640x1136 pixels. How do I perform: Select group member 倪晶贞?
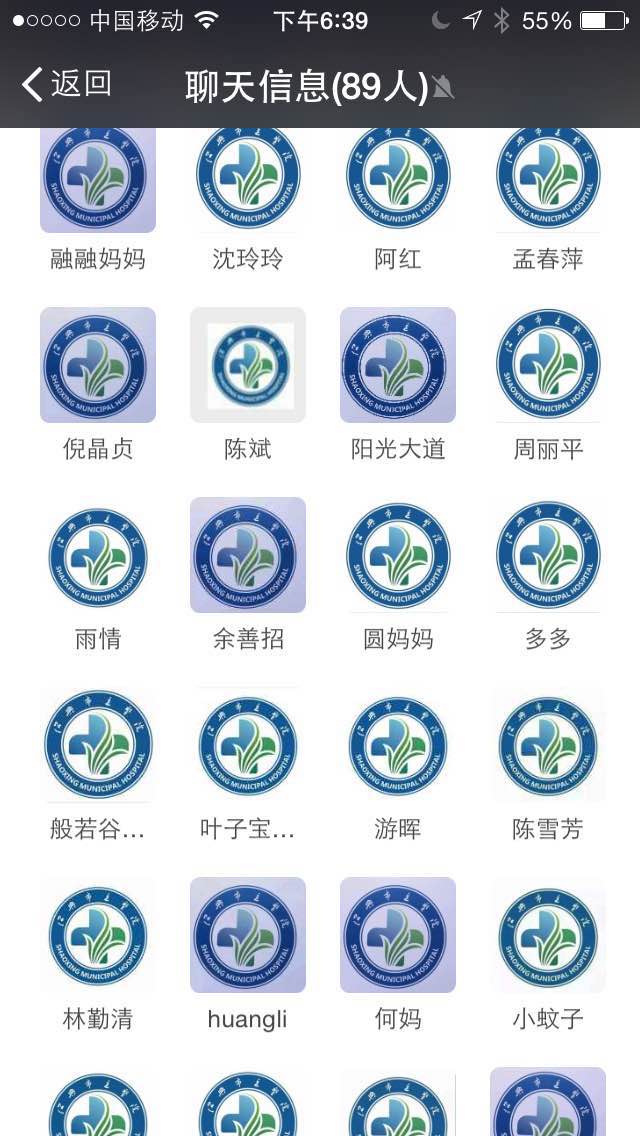[98, 365]
